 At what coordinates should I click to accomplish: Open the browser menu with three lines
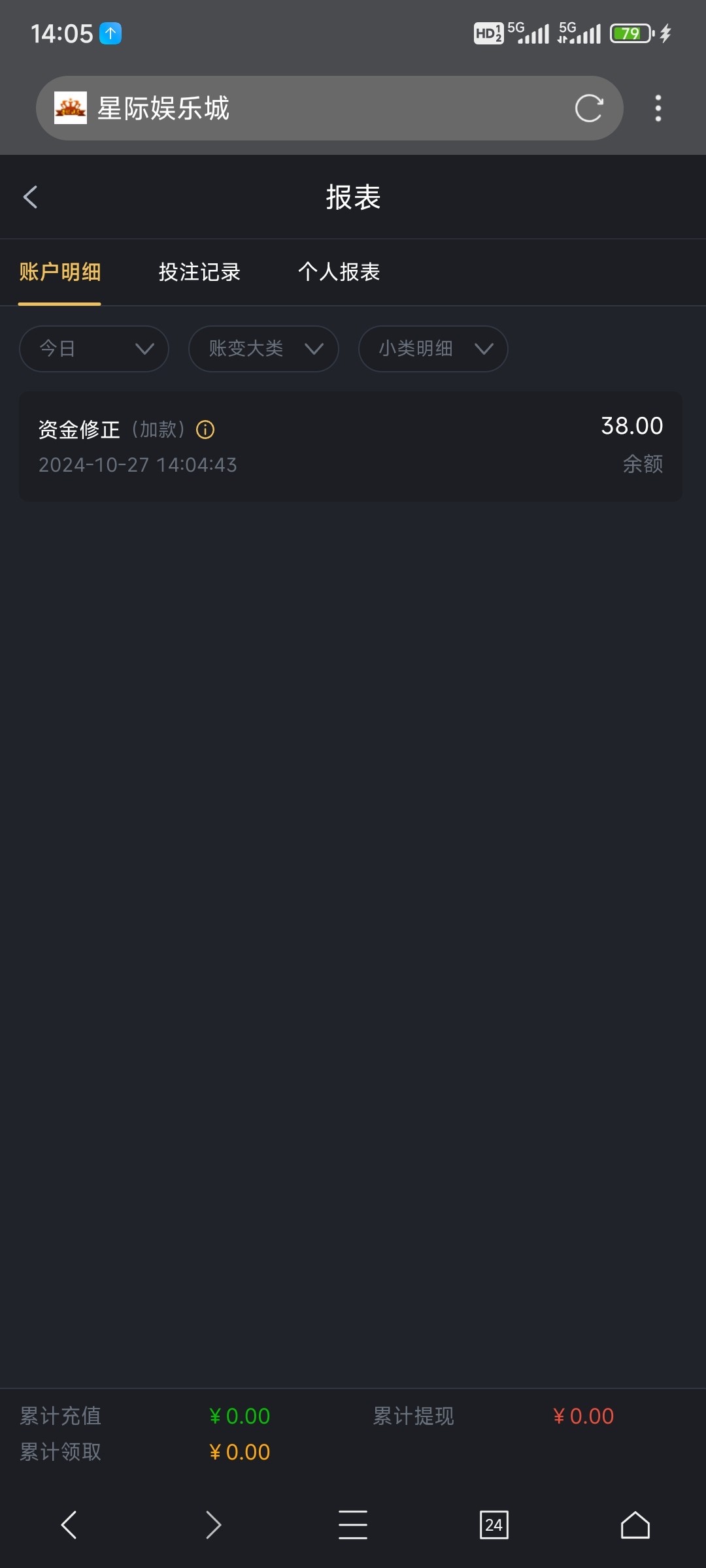coord(353,1525)
